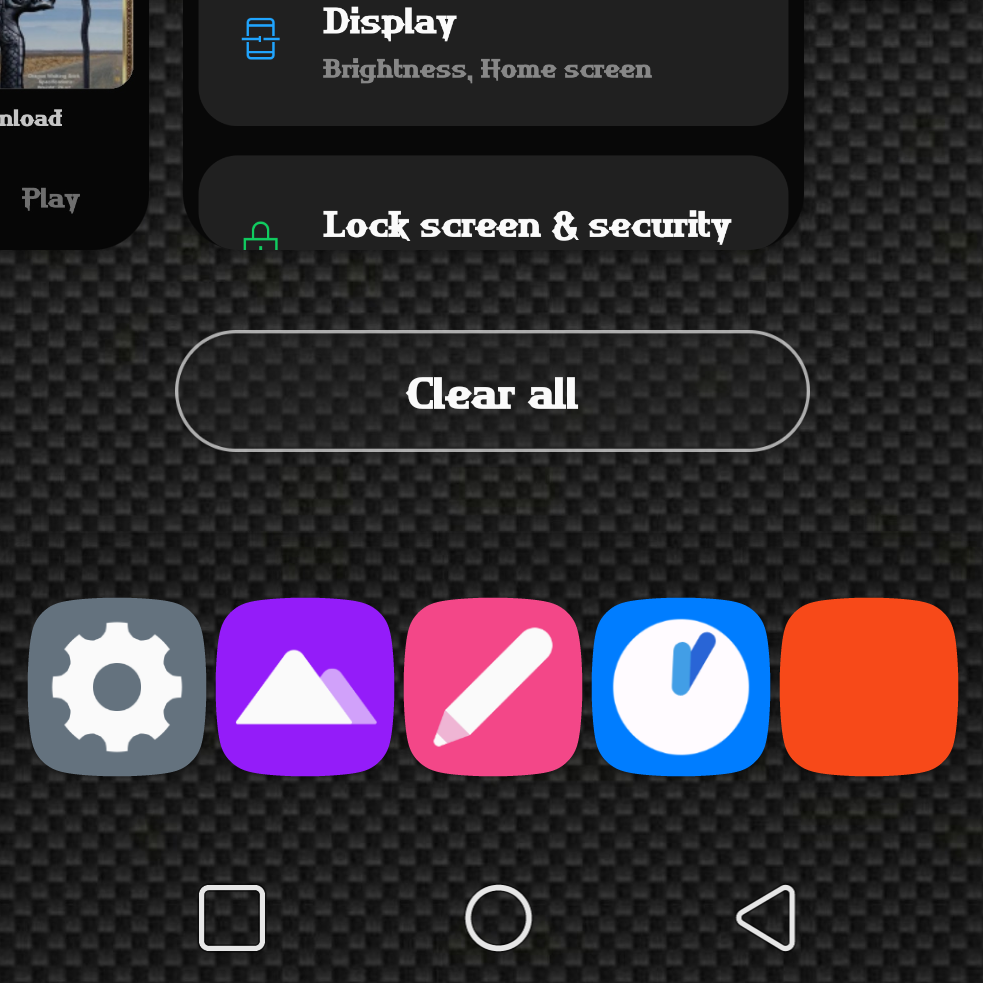Open the Settings gear app icon

click(x=117, y=687)
